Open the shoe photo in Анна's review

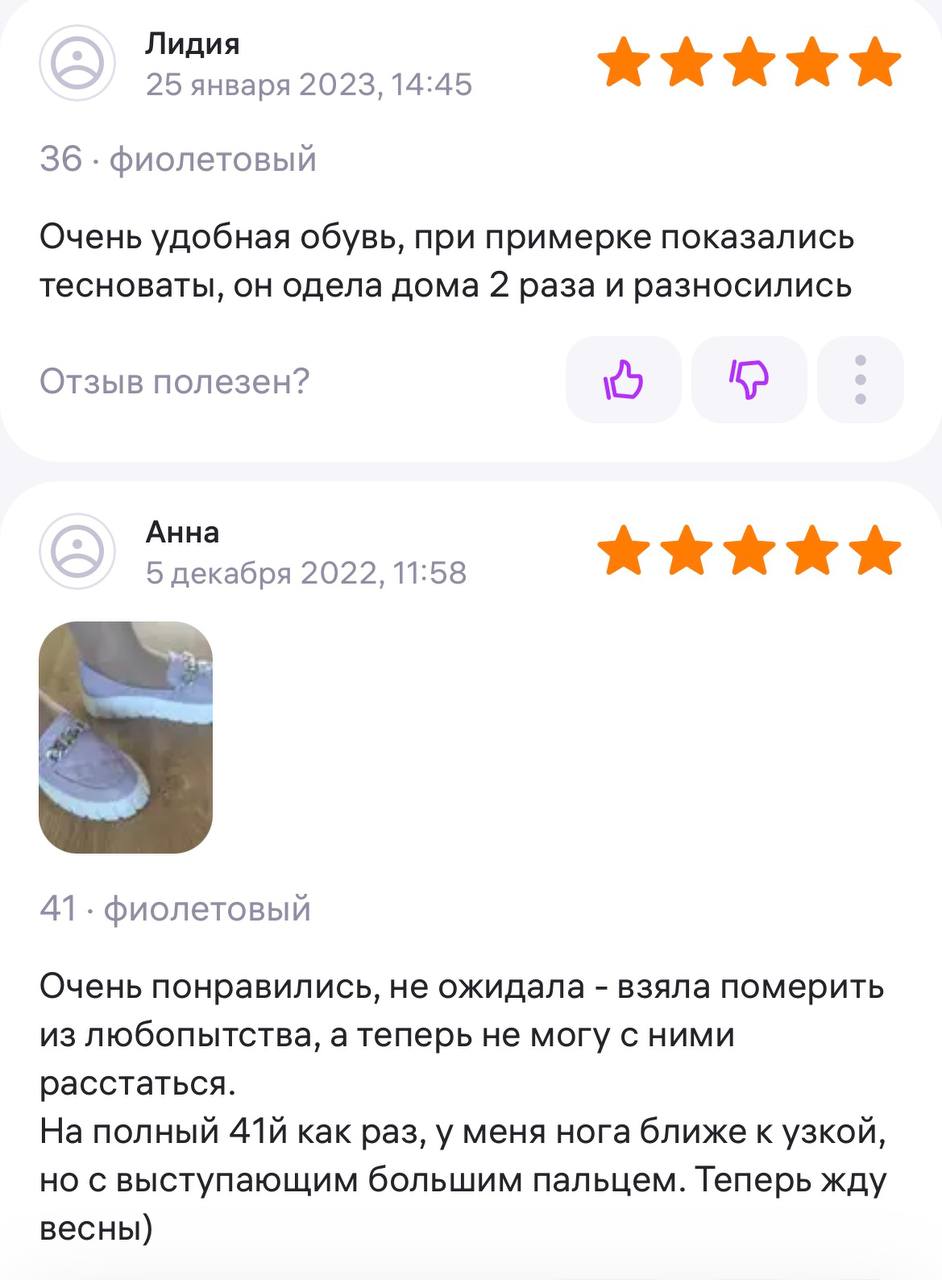point(126,737)
